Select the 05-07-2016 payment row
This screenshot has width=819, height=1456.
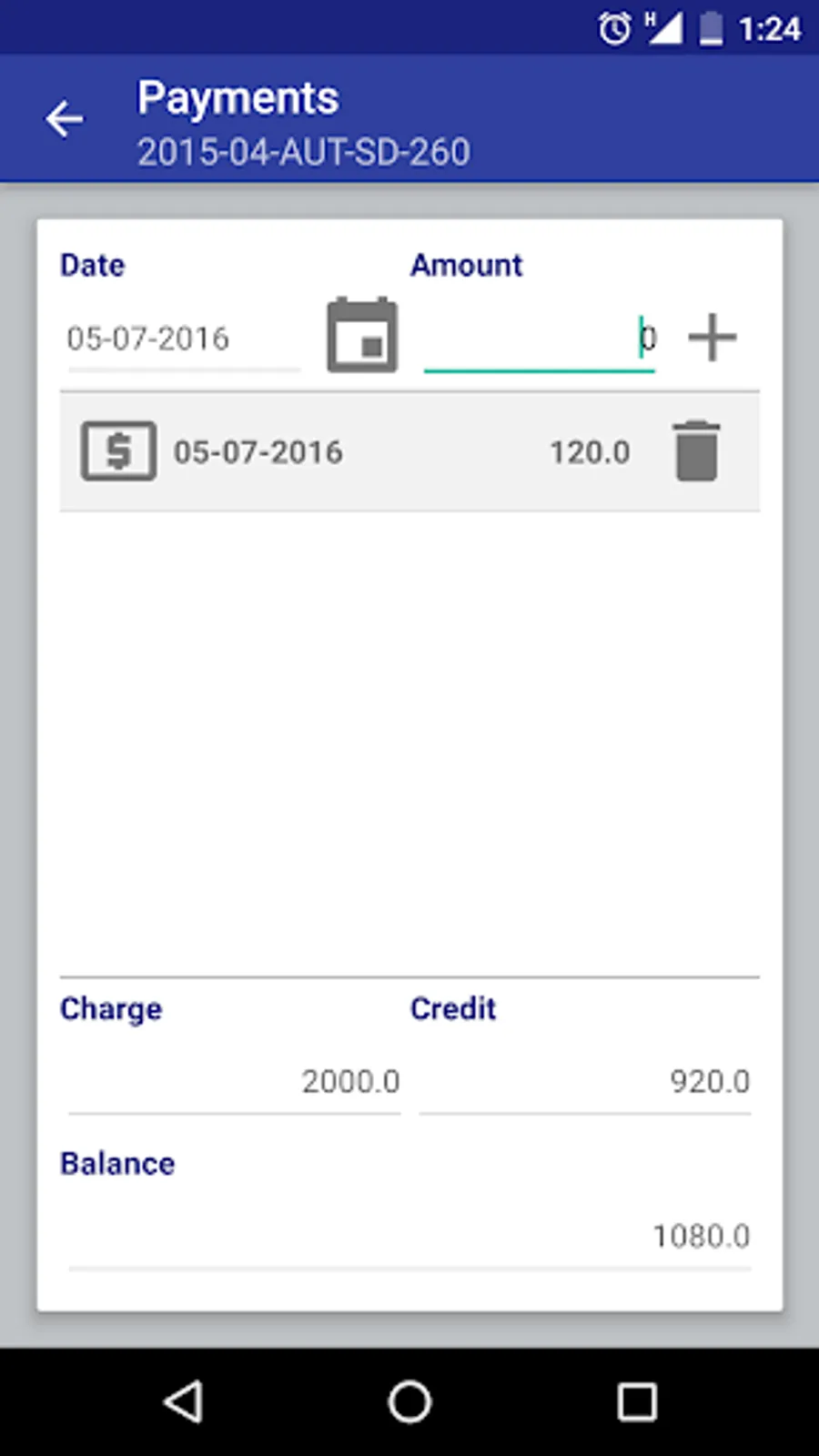coord(364,451)
